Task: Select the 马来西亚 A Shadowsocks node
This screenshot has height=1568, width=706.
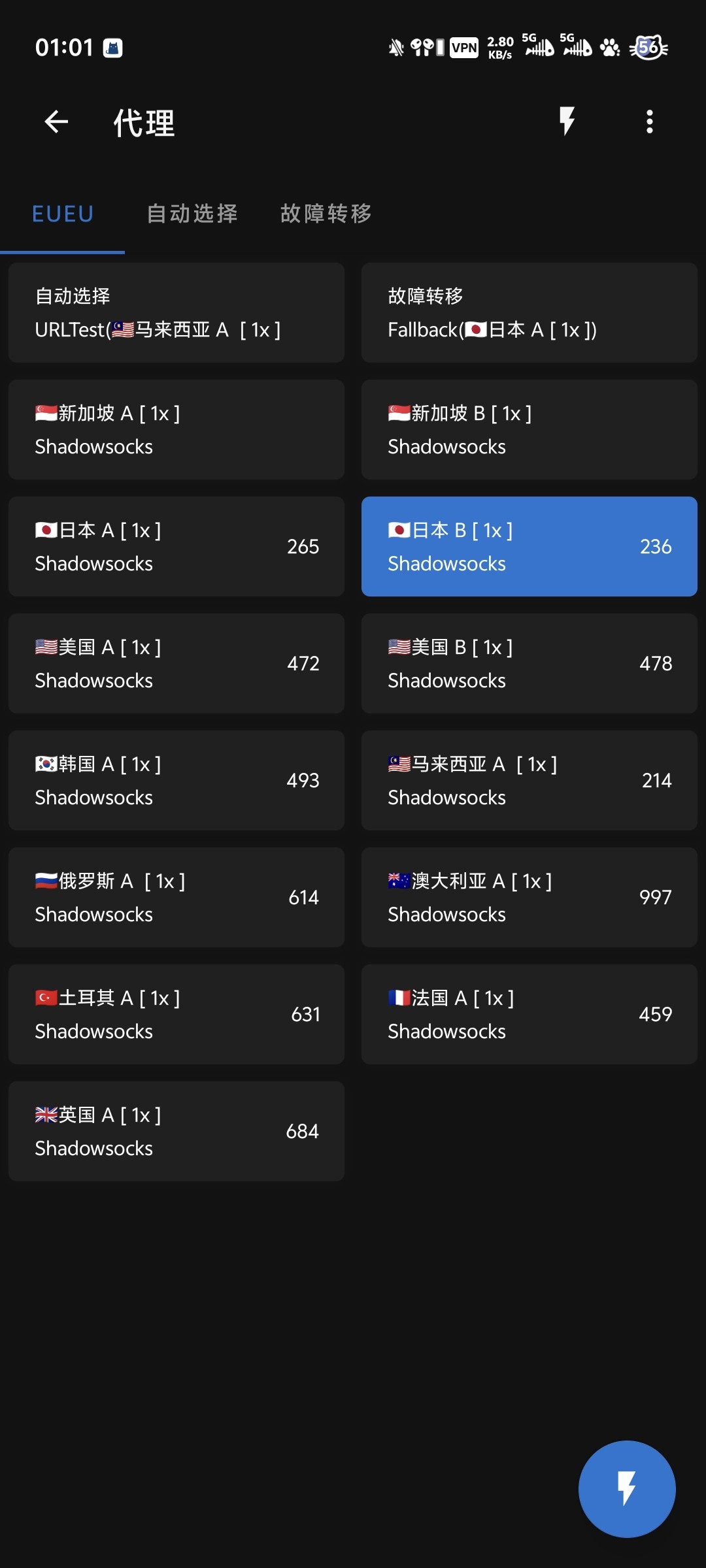Action: click(529, 780)
